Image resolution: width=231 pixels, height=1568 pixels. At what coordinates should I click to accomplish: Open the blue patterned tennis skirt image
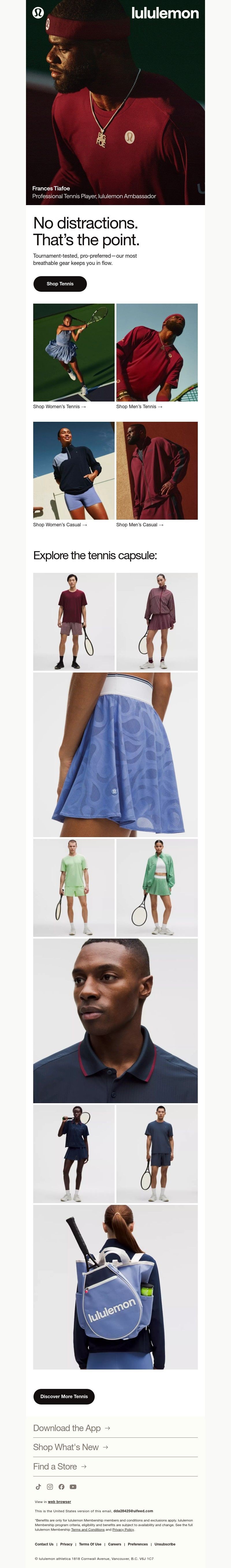pos(115,755)
